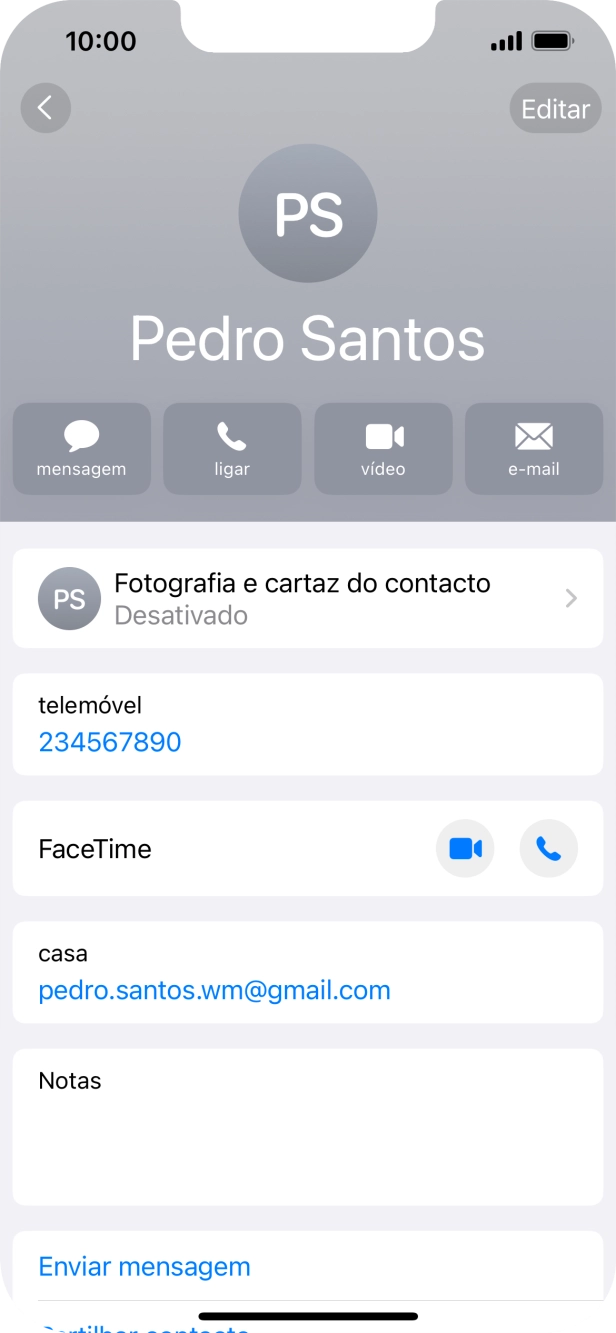Image resolution: width=616 pixels, height=1333 pixels.
Task: Tap the mensagem button
Action: point(82,448)
